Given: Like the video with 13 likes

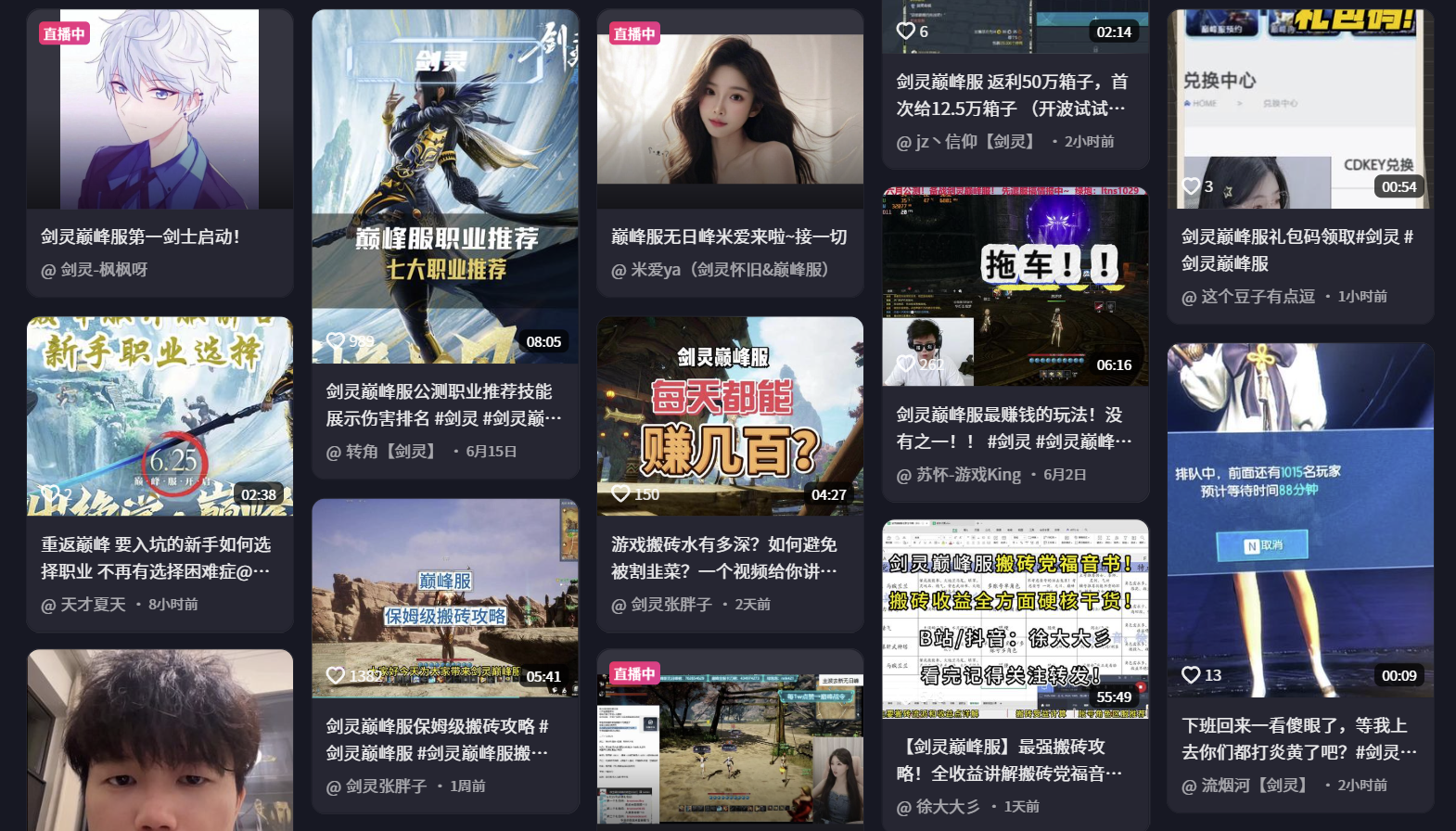Looking at the screenshot, I should [1192, 675].
